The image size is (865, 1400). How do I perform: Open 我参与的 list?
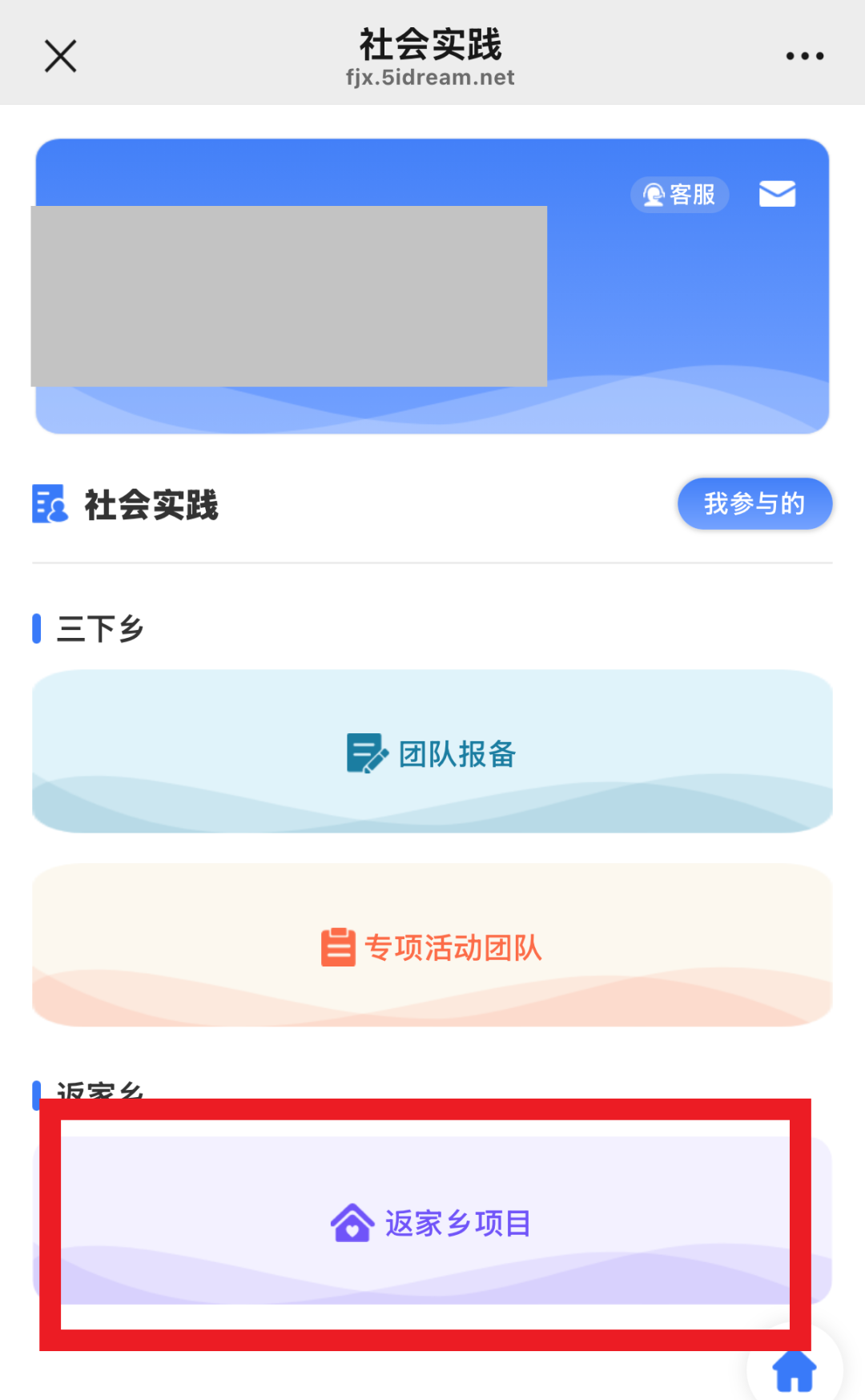tap(754, 504)
